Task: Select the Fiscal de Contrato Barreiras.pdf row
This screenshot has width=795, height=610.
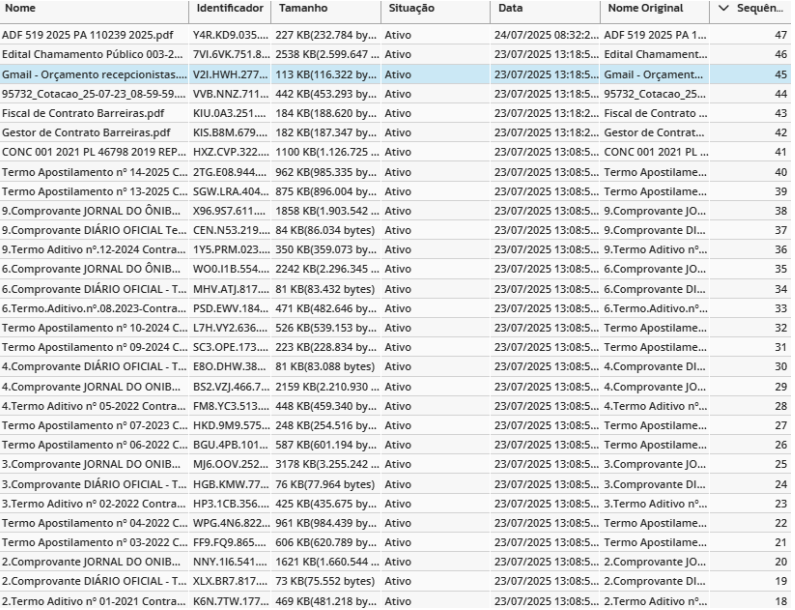Action: [x=395, y=113]
